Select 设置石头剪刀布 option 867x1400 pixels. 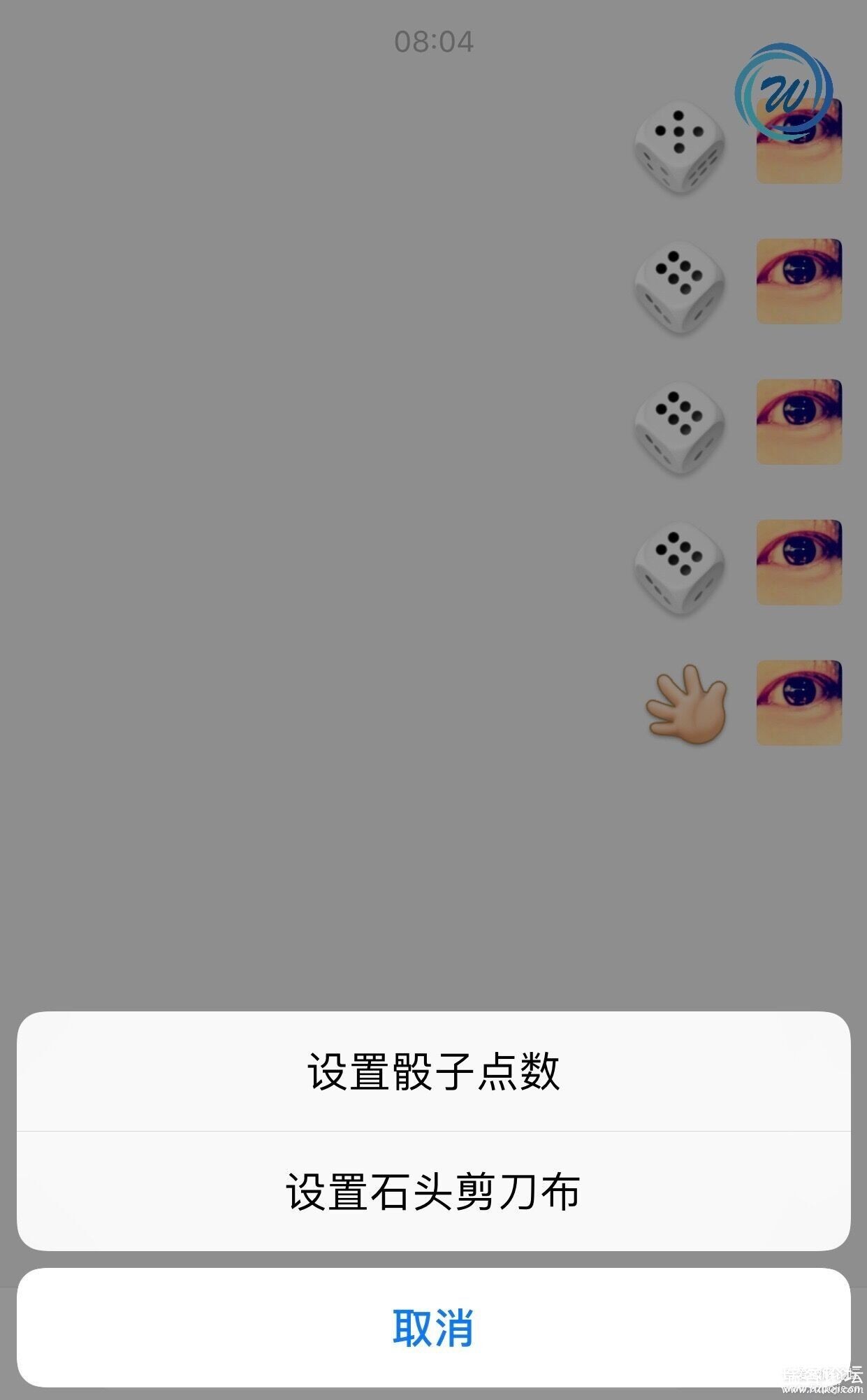[x=433, y=1192]
